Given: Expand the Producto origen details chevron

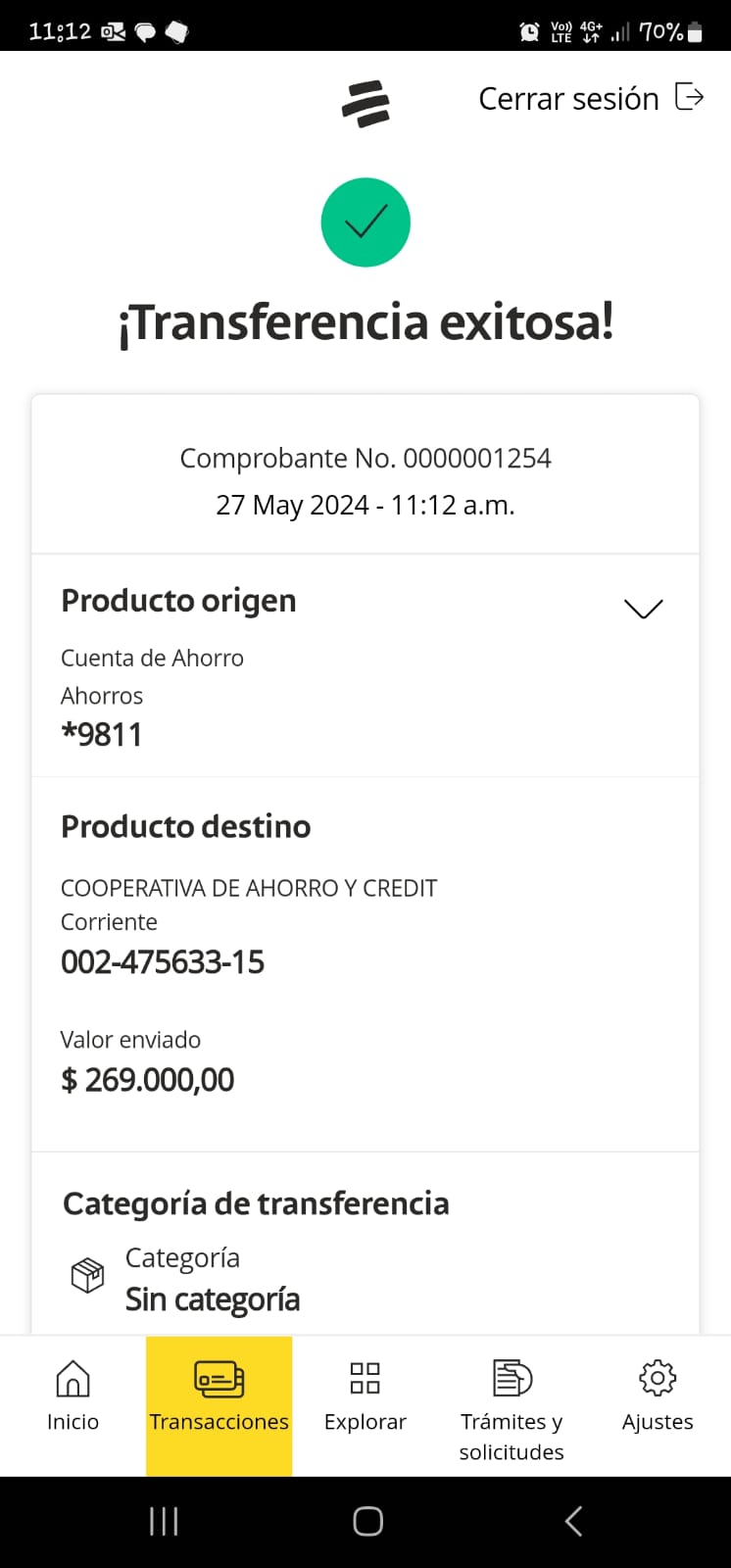Looking at the screenshot, I should pyautogui.click(x=643, y=609).
